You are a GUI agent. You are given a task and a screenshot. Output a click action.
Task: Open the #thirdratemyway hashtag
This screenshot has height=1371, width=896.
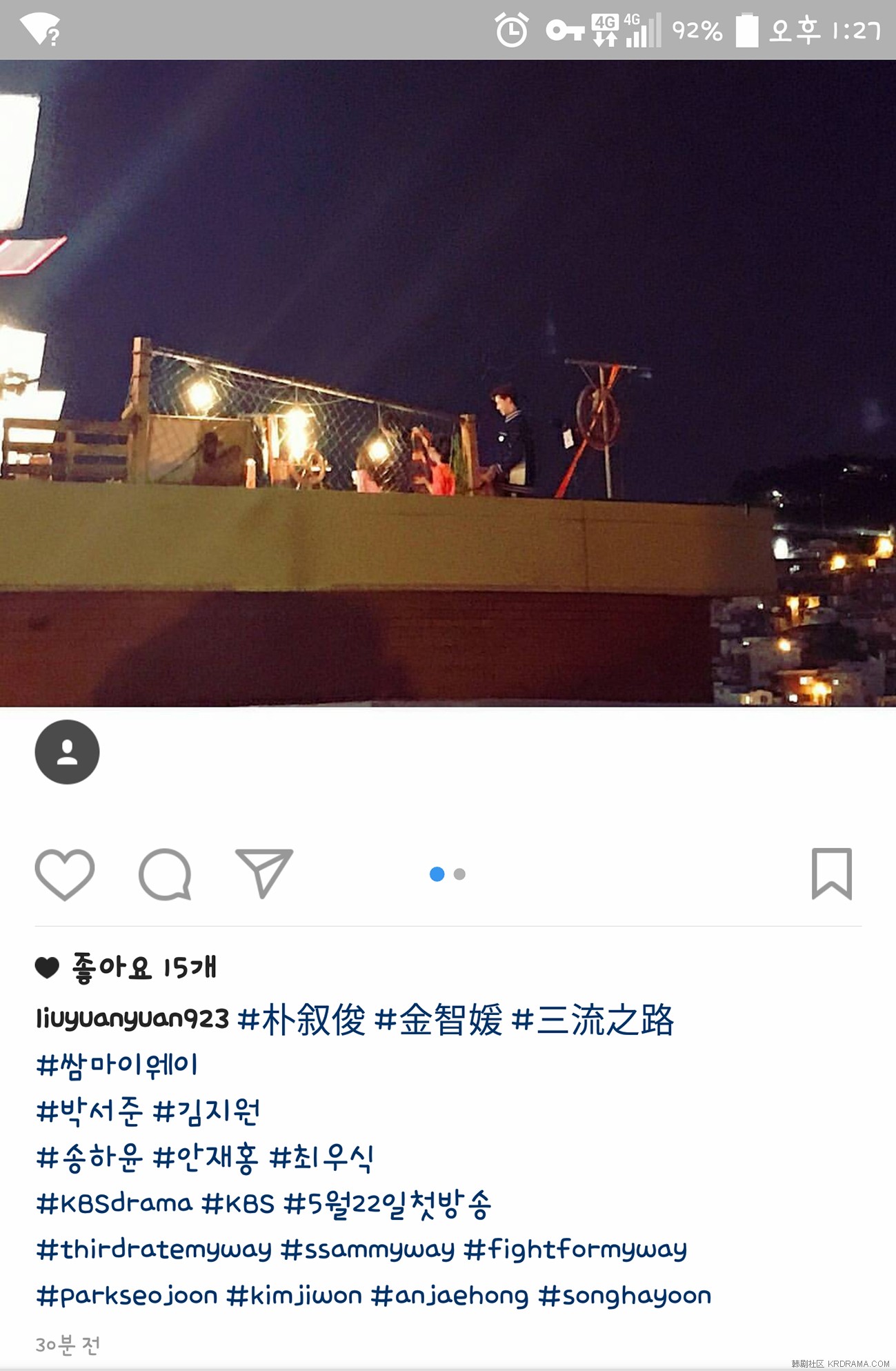pyautogui.click(x=155, y=1250)
